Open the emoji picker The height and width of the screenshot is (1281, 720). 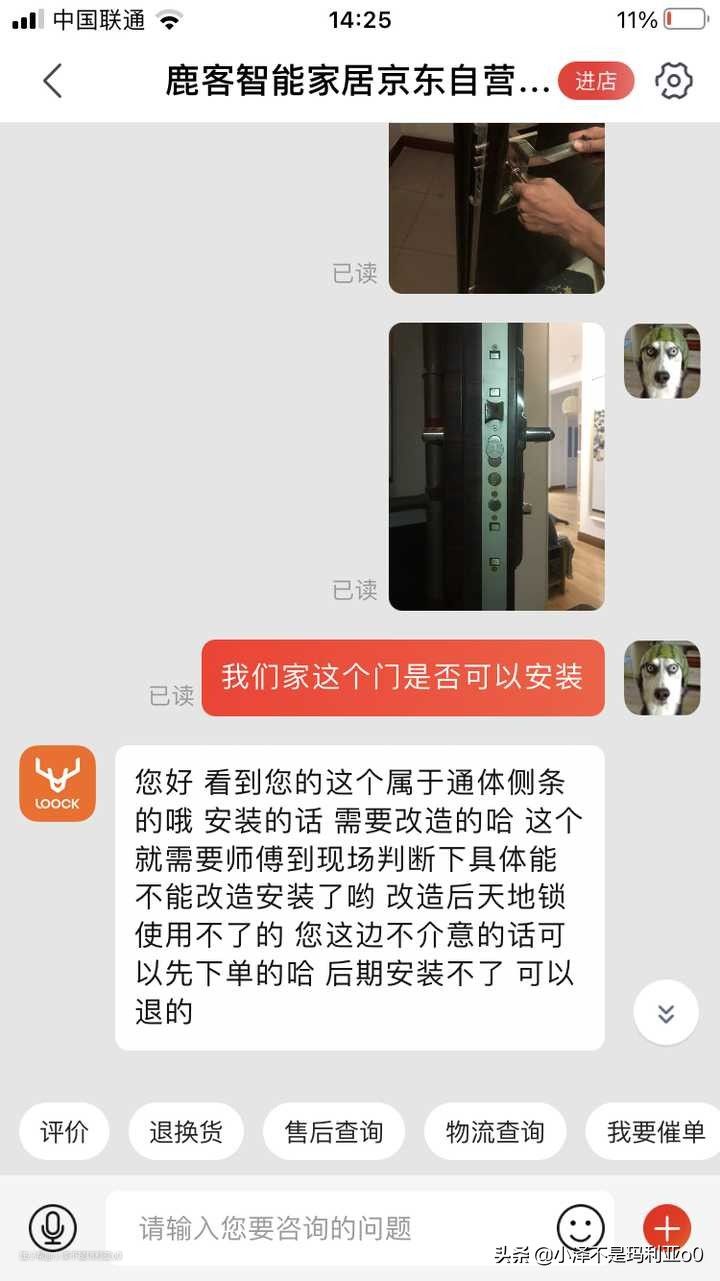(x=580, y=1227)
